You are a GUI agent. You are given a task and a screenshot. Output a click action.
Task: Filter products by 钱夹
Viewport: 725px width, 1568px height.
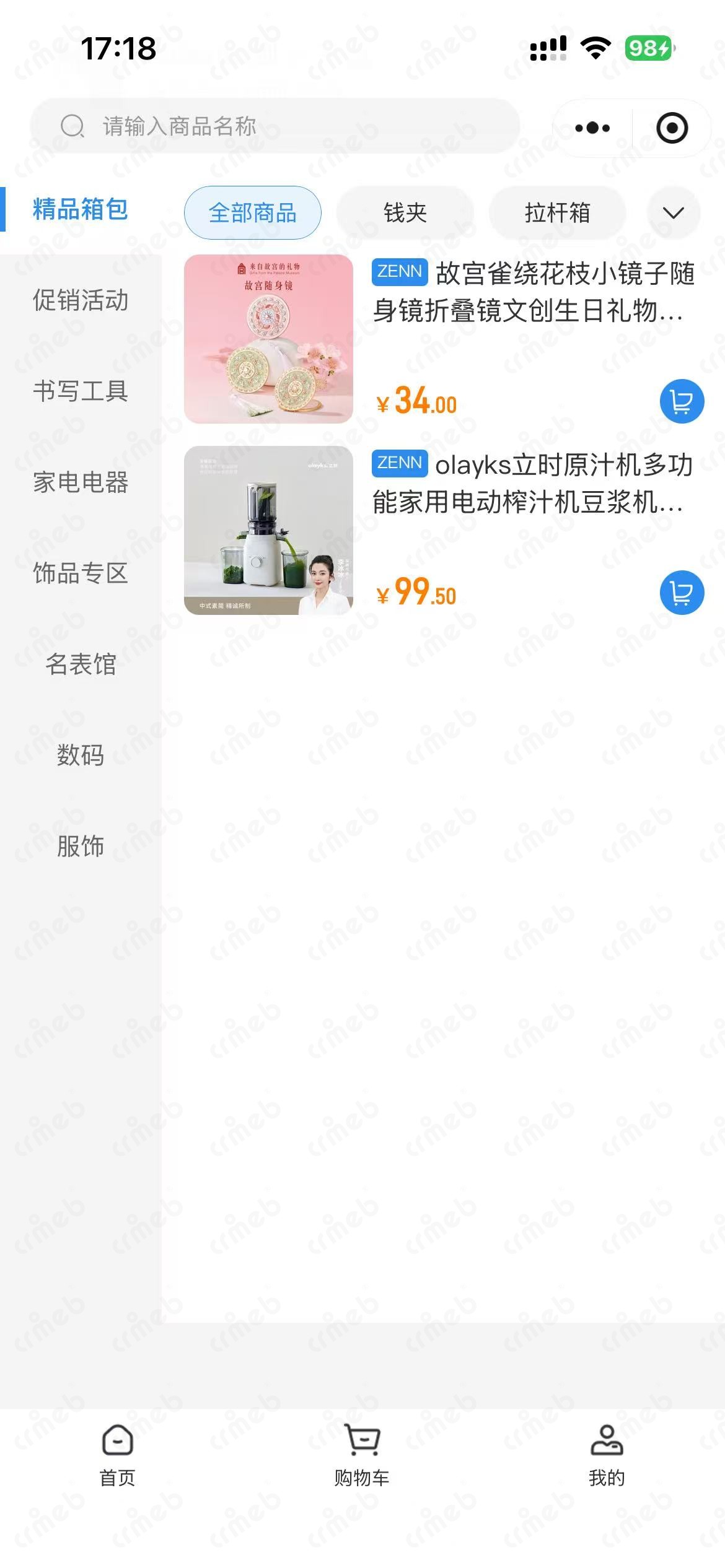(x=405, y=213)
